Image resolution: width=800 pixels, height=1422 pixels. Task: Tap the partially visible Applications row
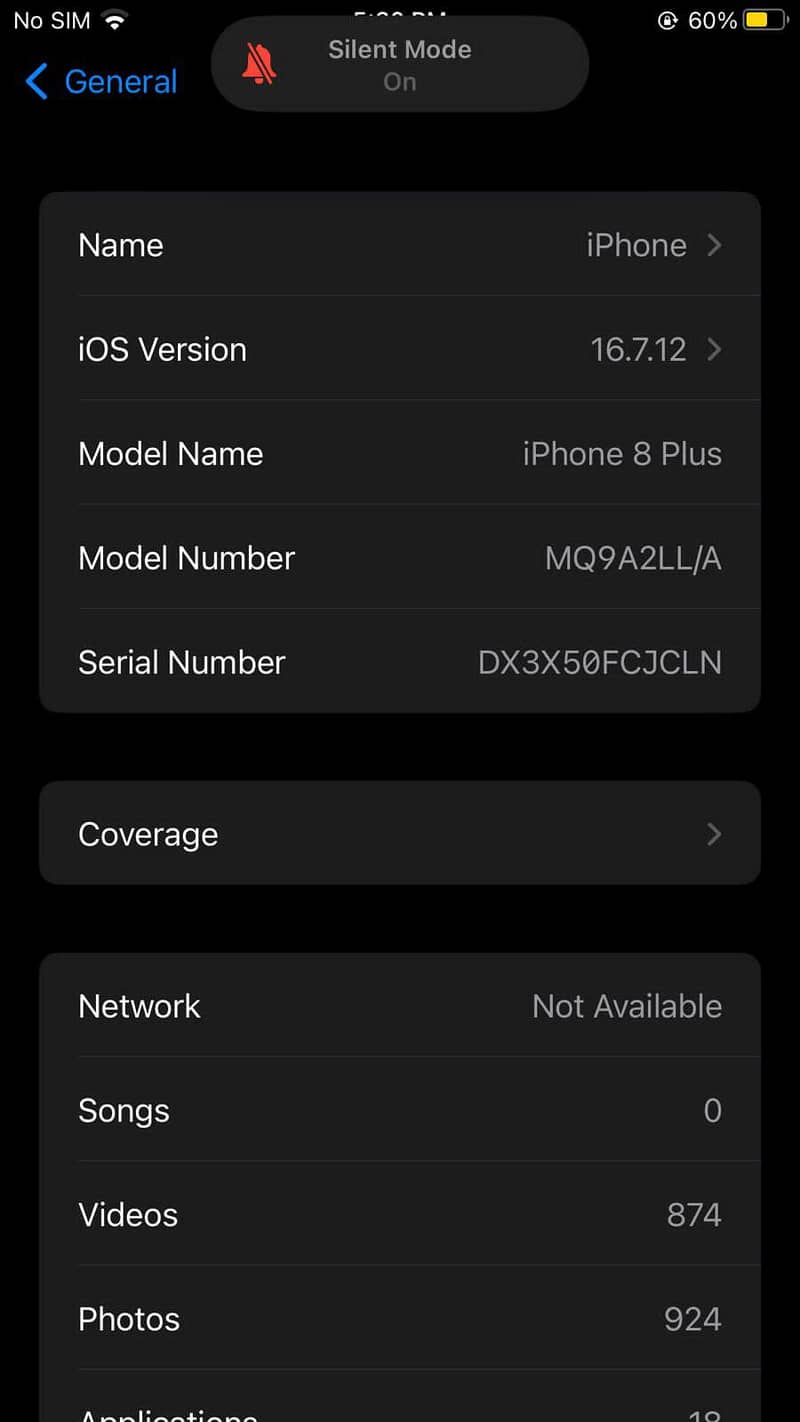400,1410
